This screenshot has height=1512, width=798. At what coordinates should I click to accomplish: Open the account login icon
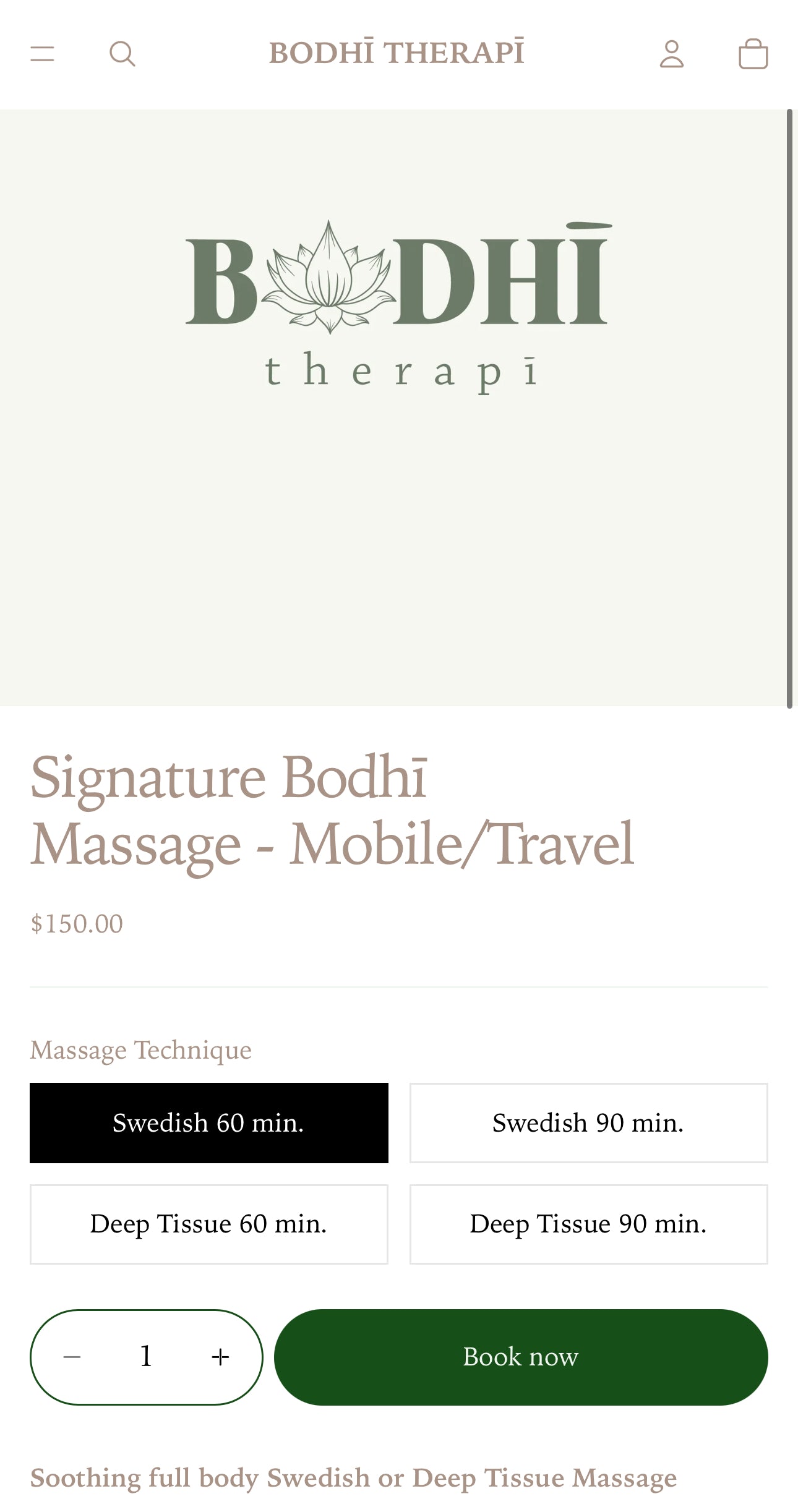tap(671, 54)
